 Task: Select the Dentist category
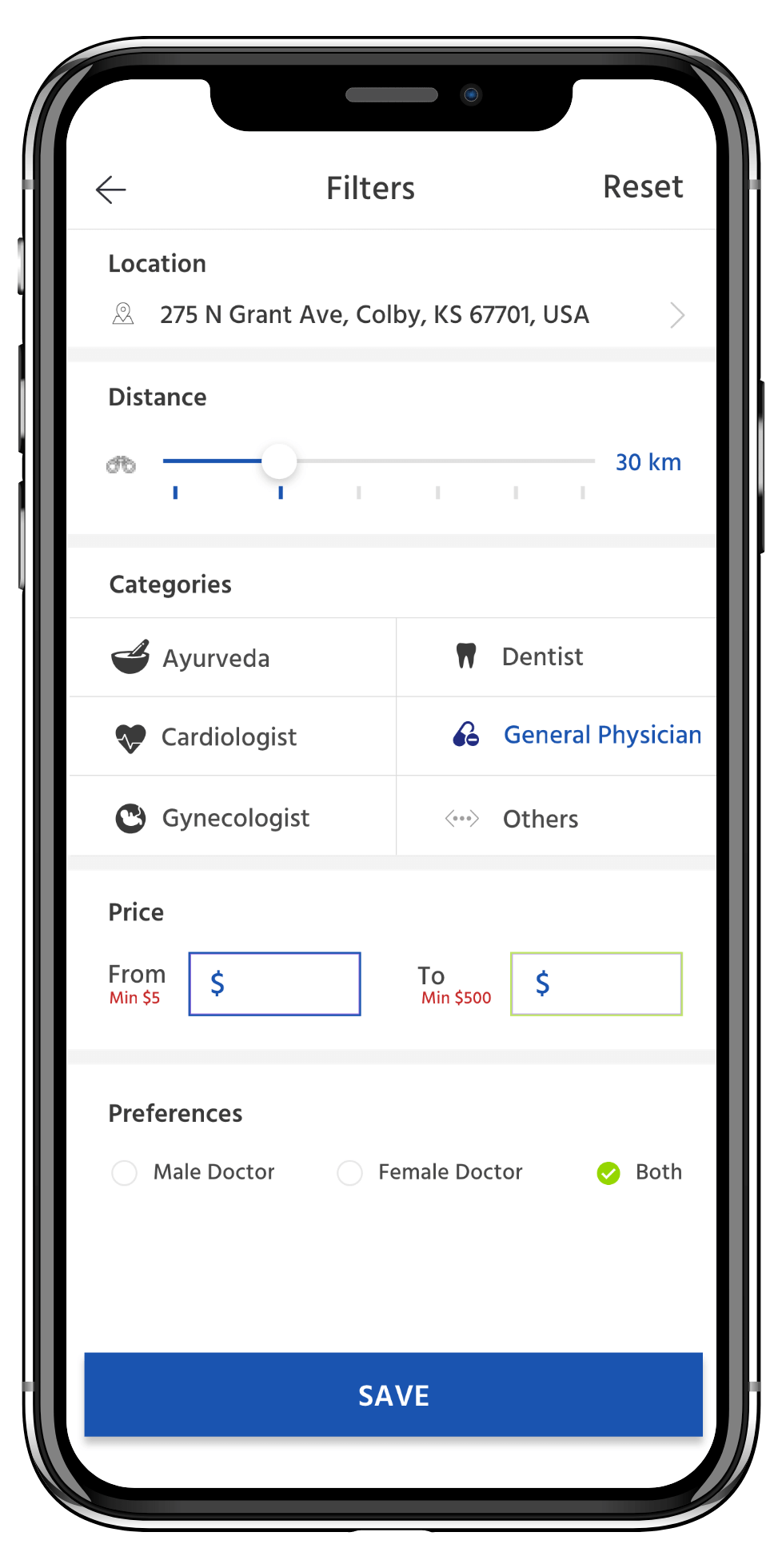click(x=557, y=657)
